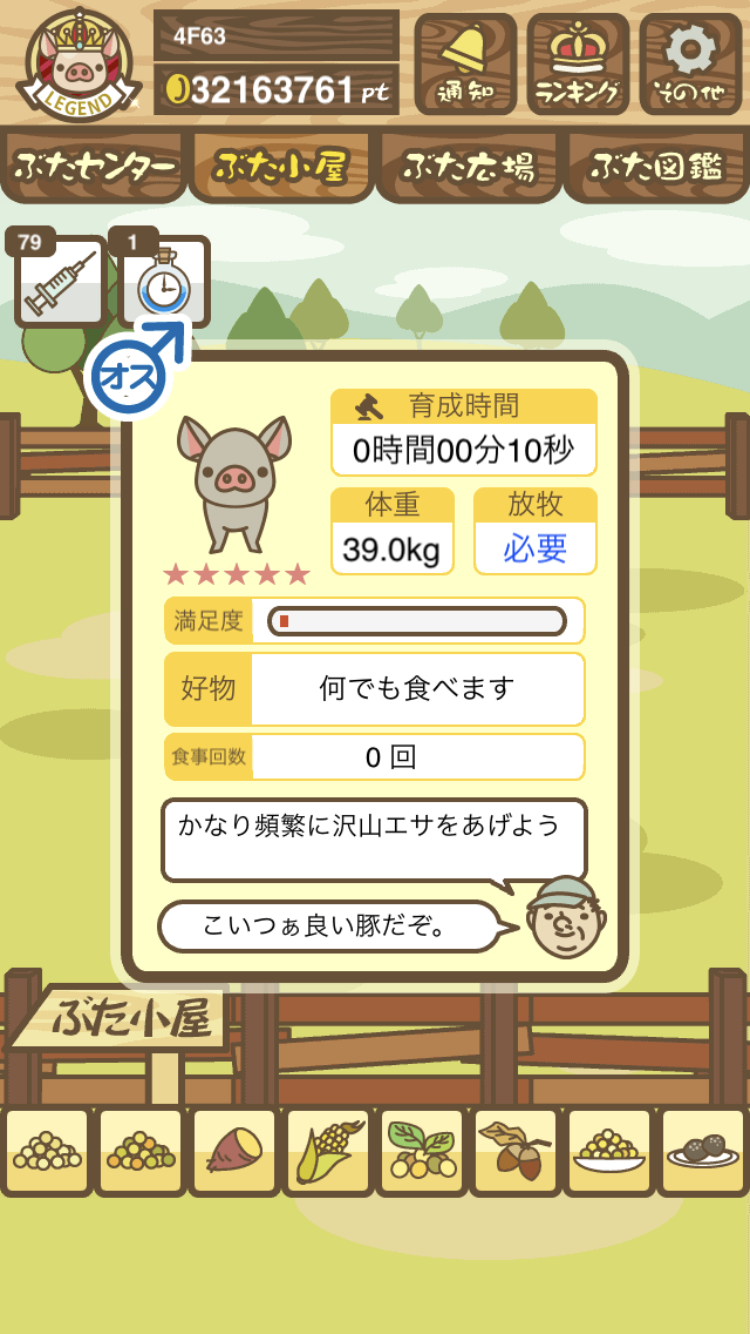Viewport: 750px width, 1334px height.
Task: Open the 通知 notifications bell
Action: (465, 64)
